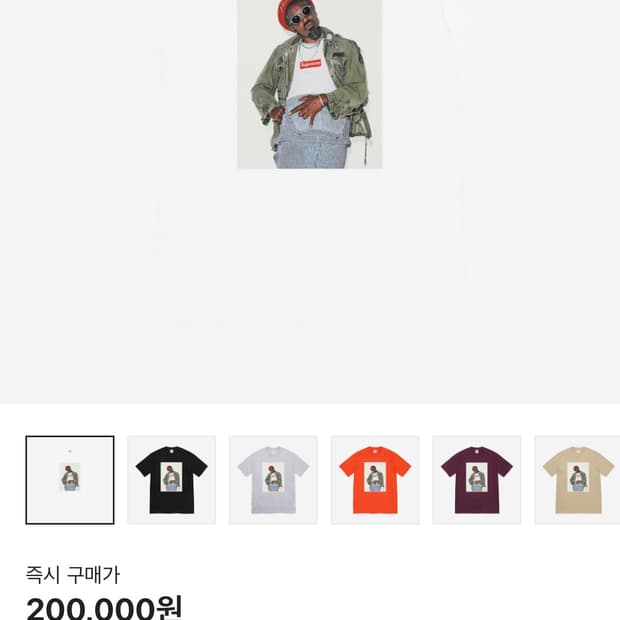This screenshot has width=620, height=620.
Task: Select the white t-shirt thumbnail
Action: 70,480
